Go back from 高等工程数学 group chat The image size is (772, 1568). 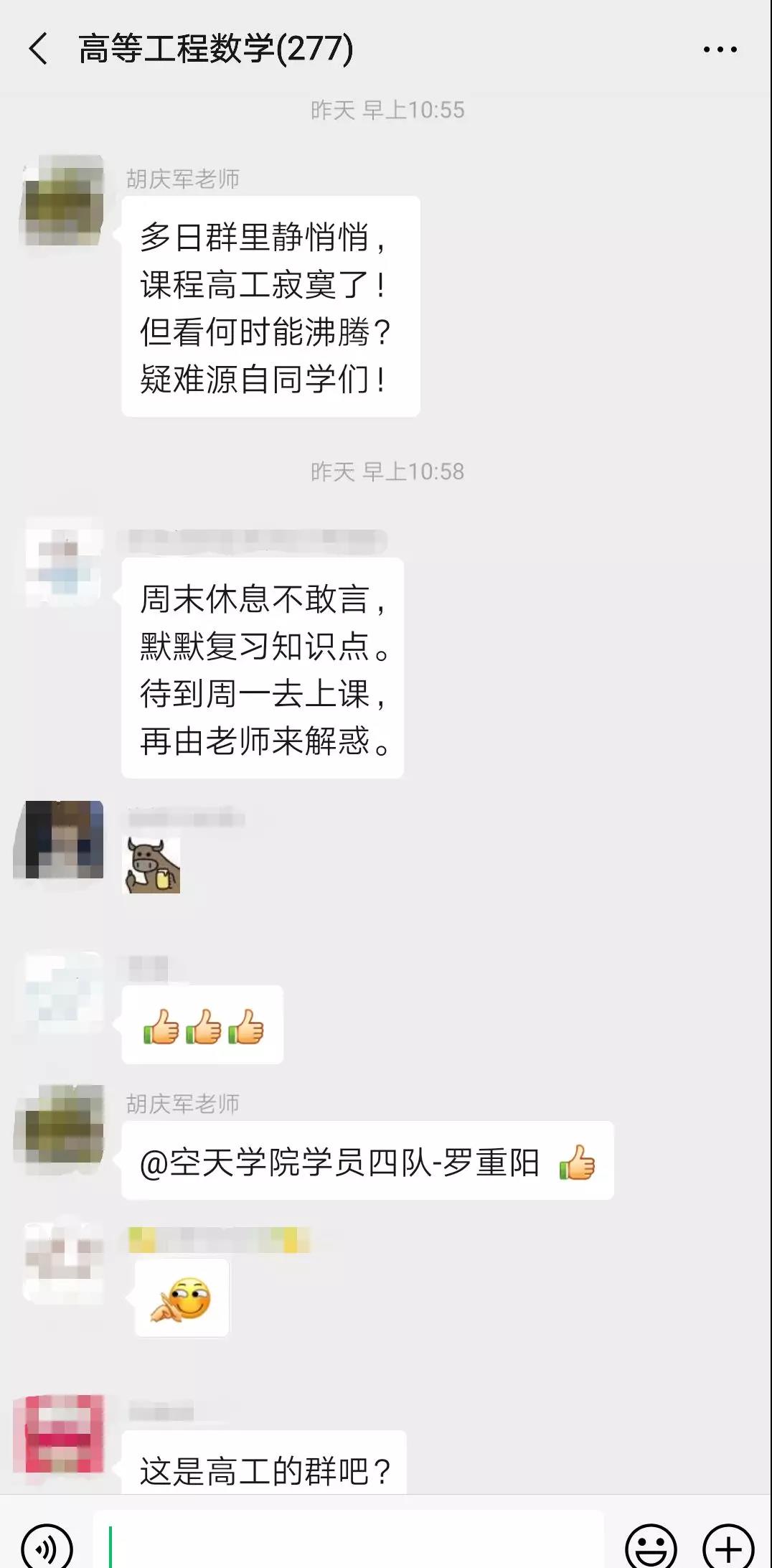39,50
